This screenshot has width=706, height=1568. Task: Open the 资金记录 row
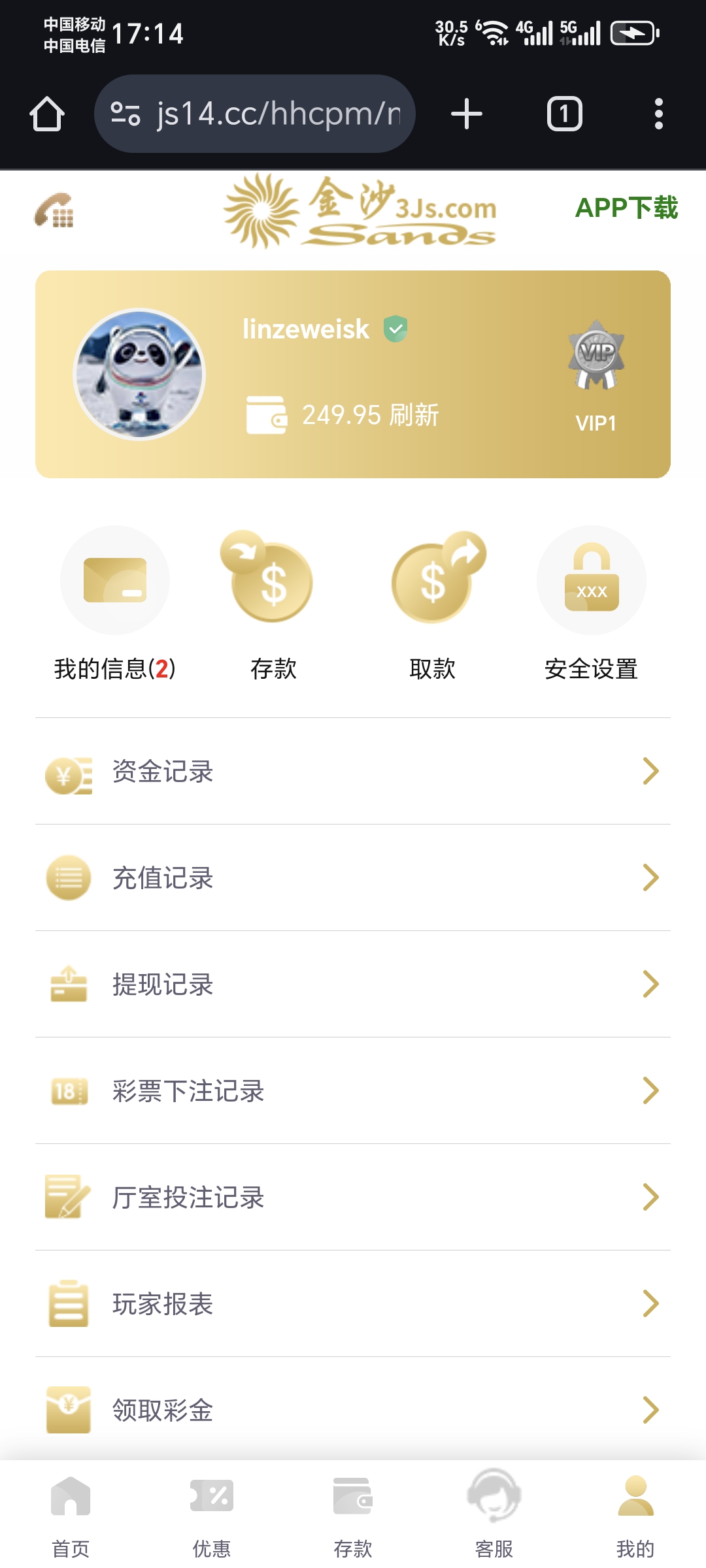[x=353, y=772]
